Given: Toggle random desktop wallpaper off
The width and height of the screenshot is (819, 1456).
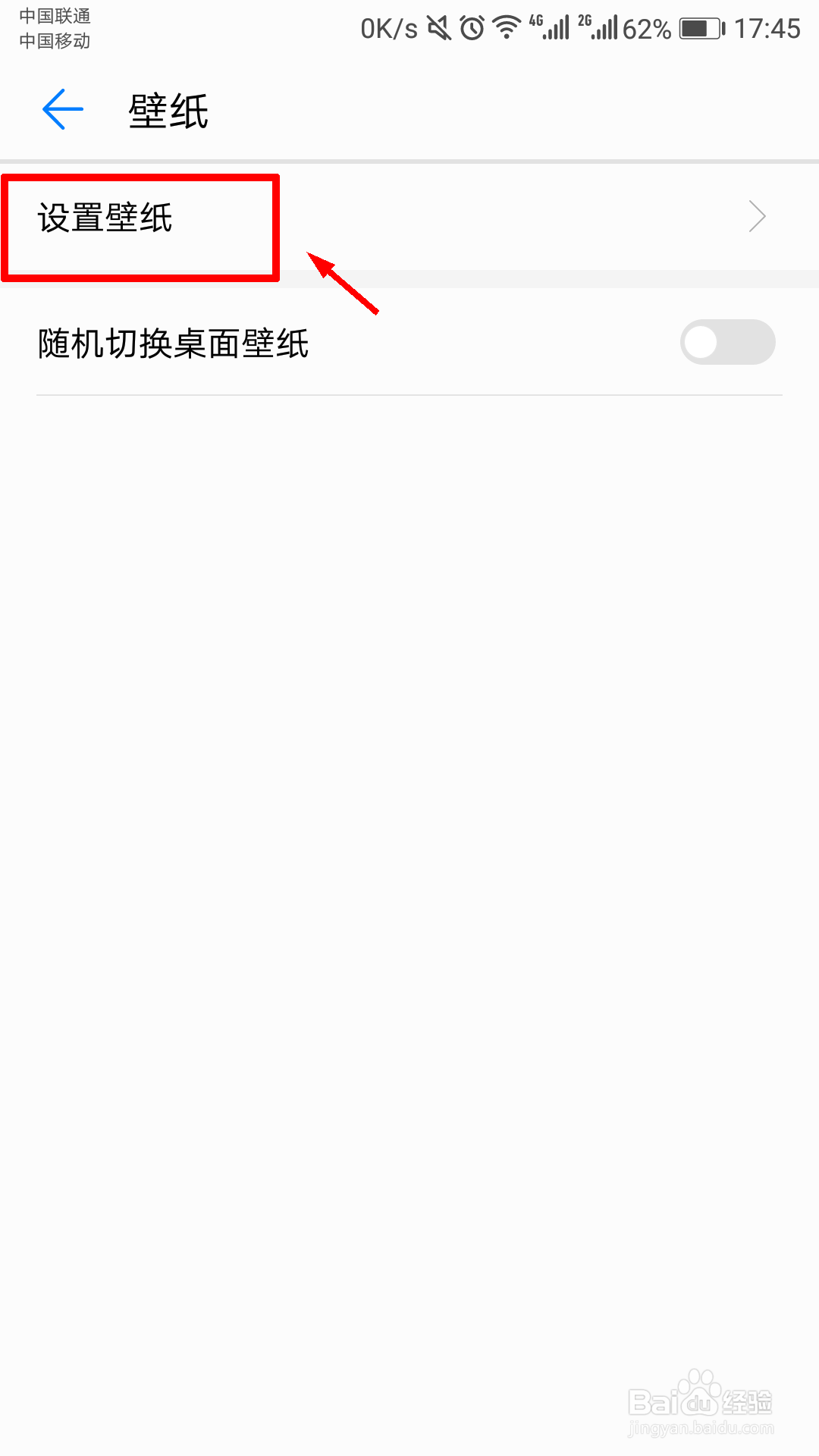Looking at the screenshot, I should click(x=726, y=343).
